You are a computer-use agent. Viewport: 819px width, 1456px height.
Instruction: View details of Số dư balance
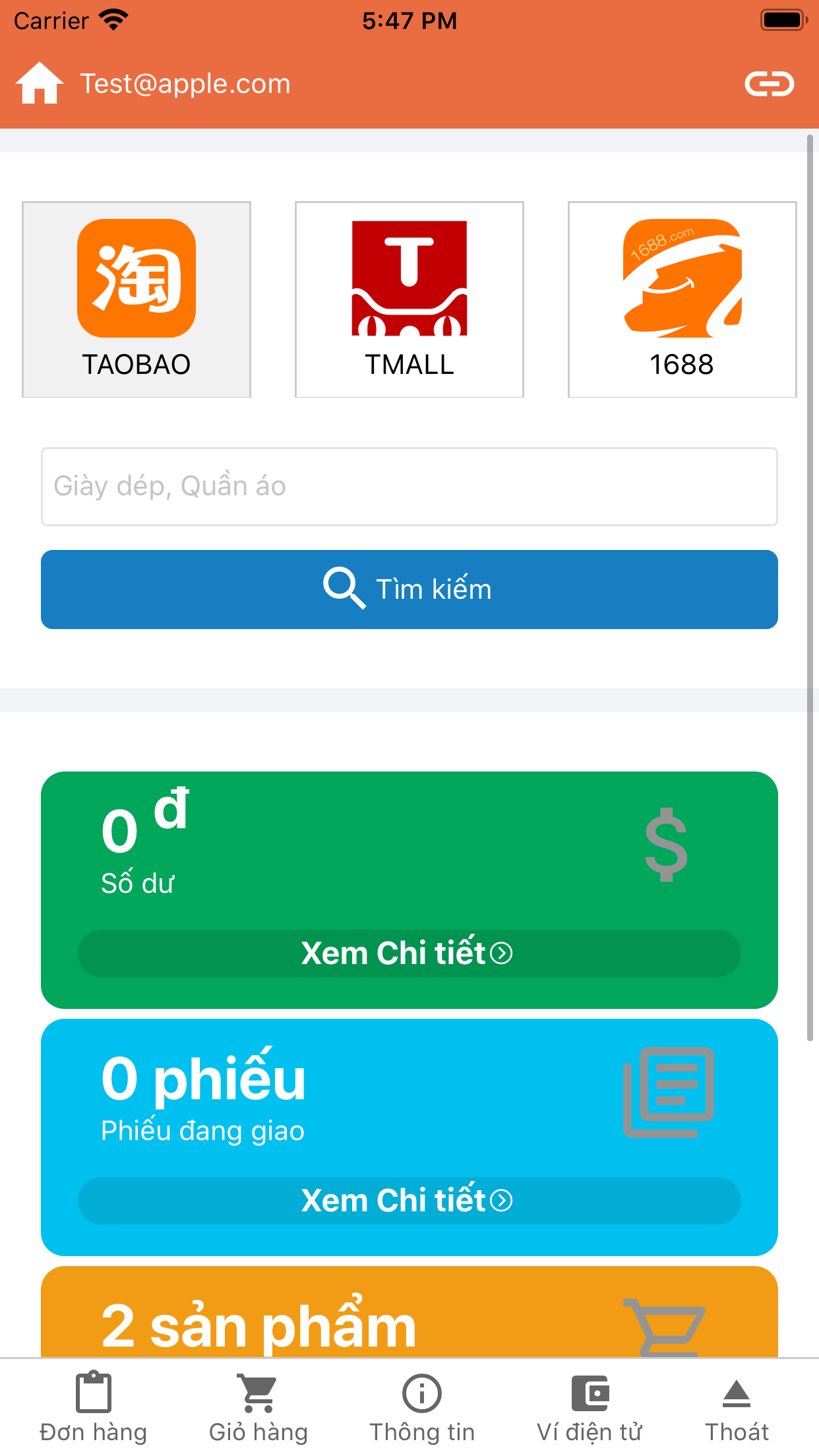point(409,954)
